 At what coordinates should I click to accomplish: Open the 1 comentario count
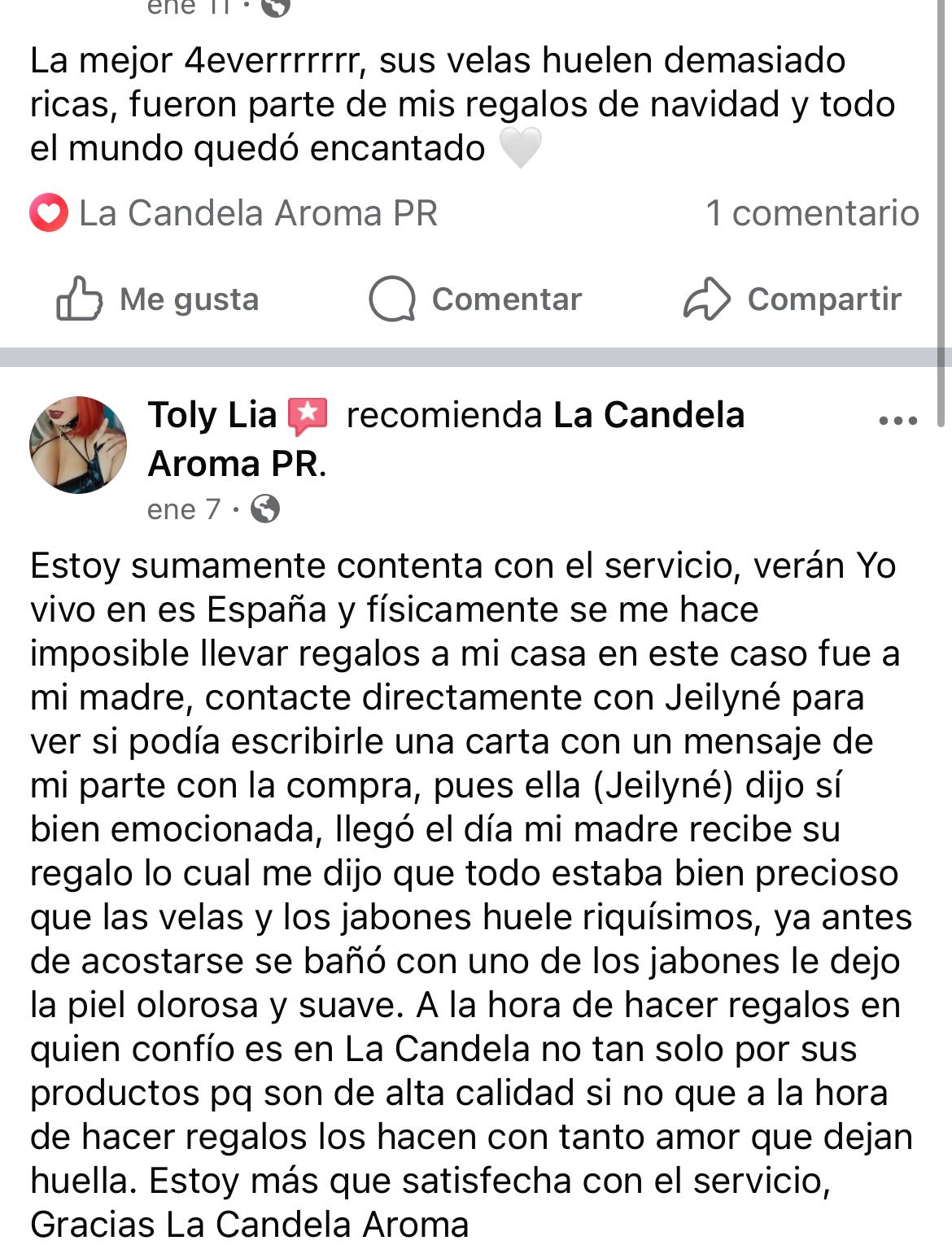click(812, 213)
